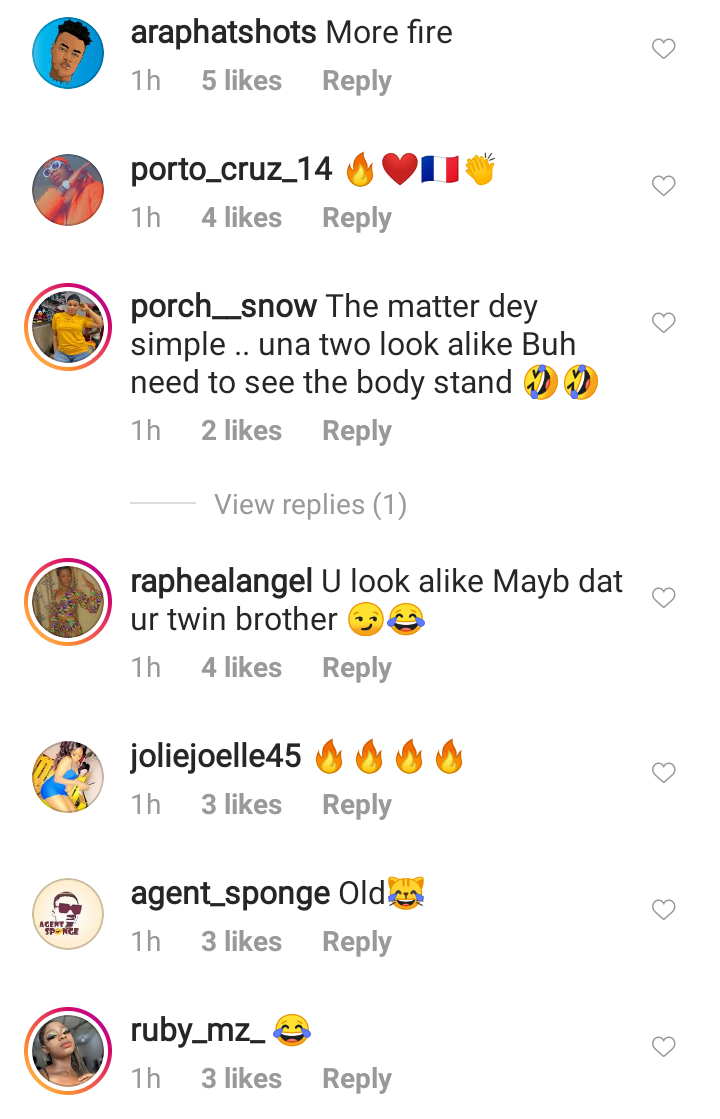The width and height of the screenshot is (720, 1119).
Task: Like the comment by araphatshots
Action: pos(663,49)
